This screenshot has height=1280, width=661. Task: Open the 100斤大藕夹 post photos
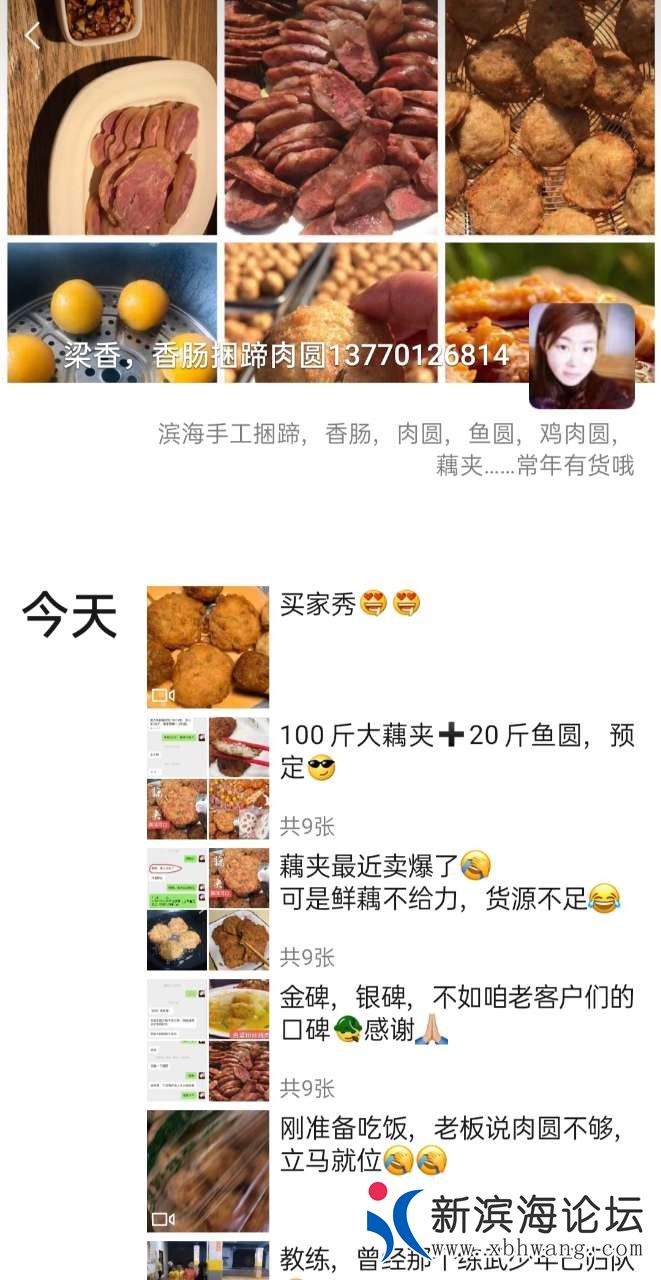point(208,778)
